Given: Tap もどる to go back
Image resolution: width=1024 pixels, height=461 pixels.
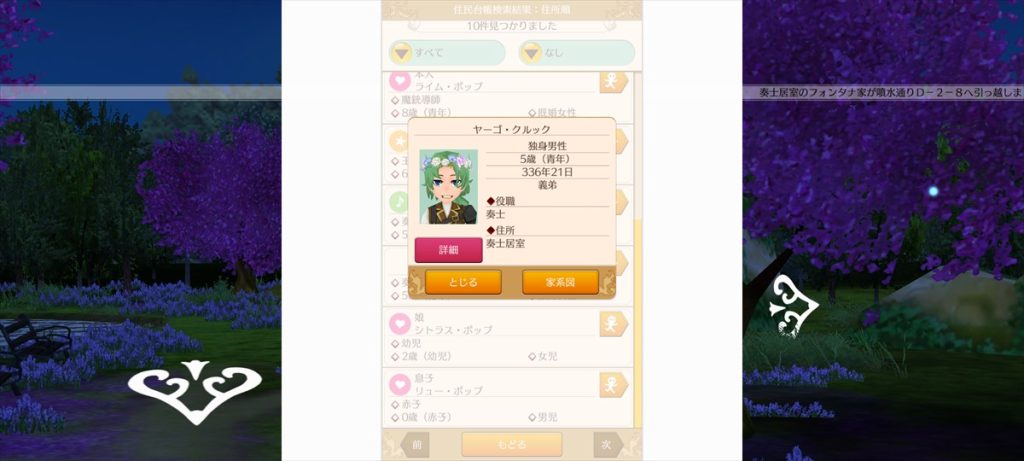Looking at the screenshot, I should pos(511,444).
